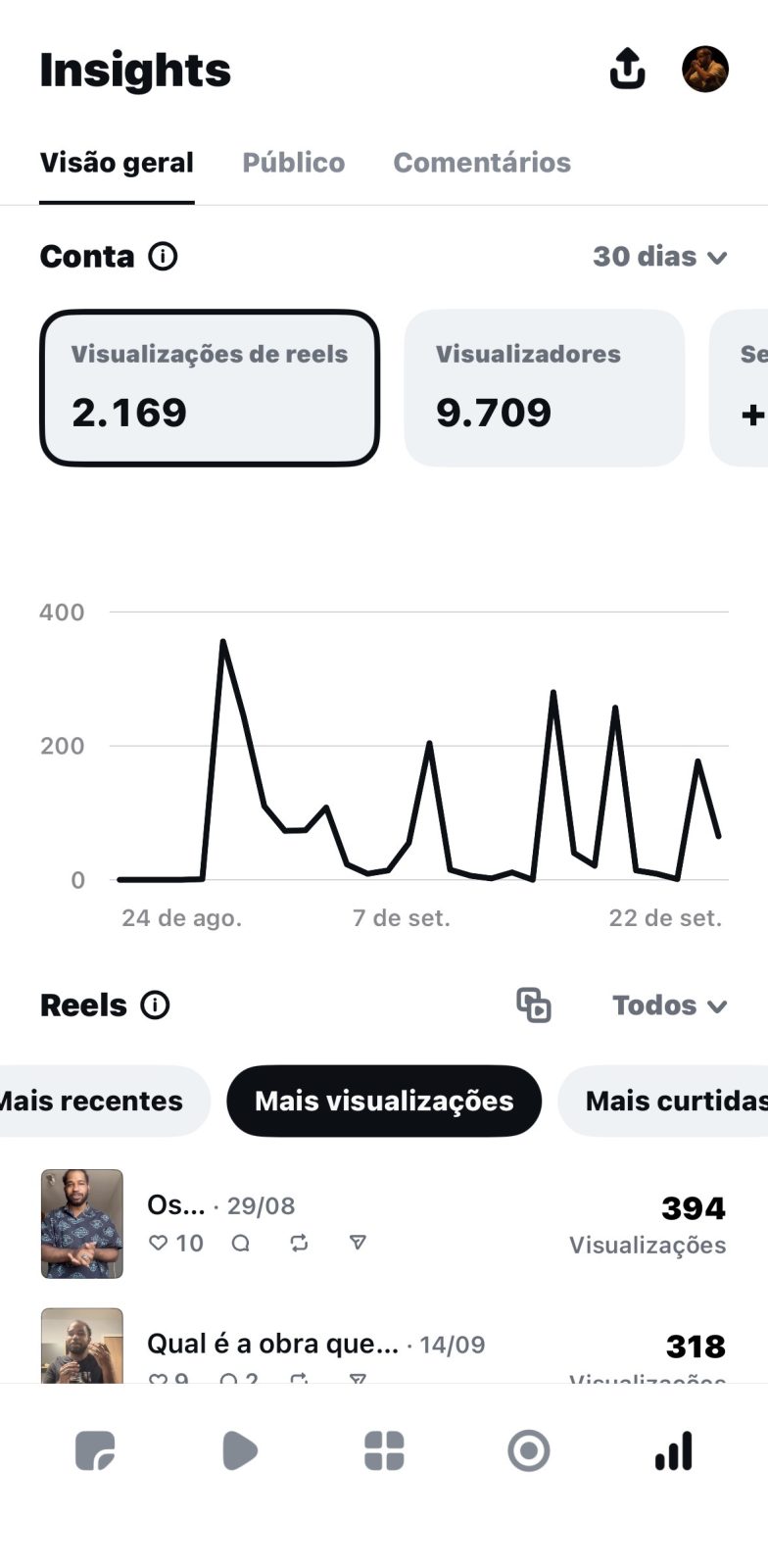
Task: Open the circular record tab in bottom bar
Action: [529, 1451]
